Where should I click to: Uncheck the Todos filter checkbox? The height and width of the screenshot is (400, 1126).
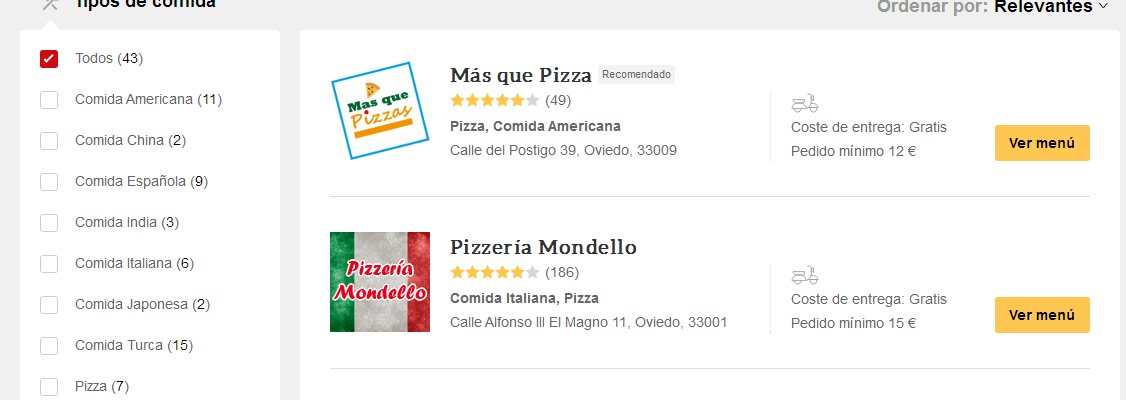(49, 59)
